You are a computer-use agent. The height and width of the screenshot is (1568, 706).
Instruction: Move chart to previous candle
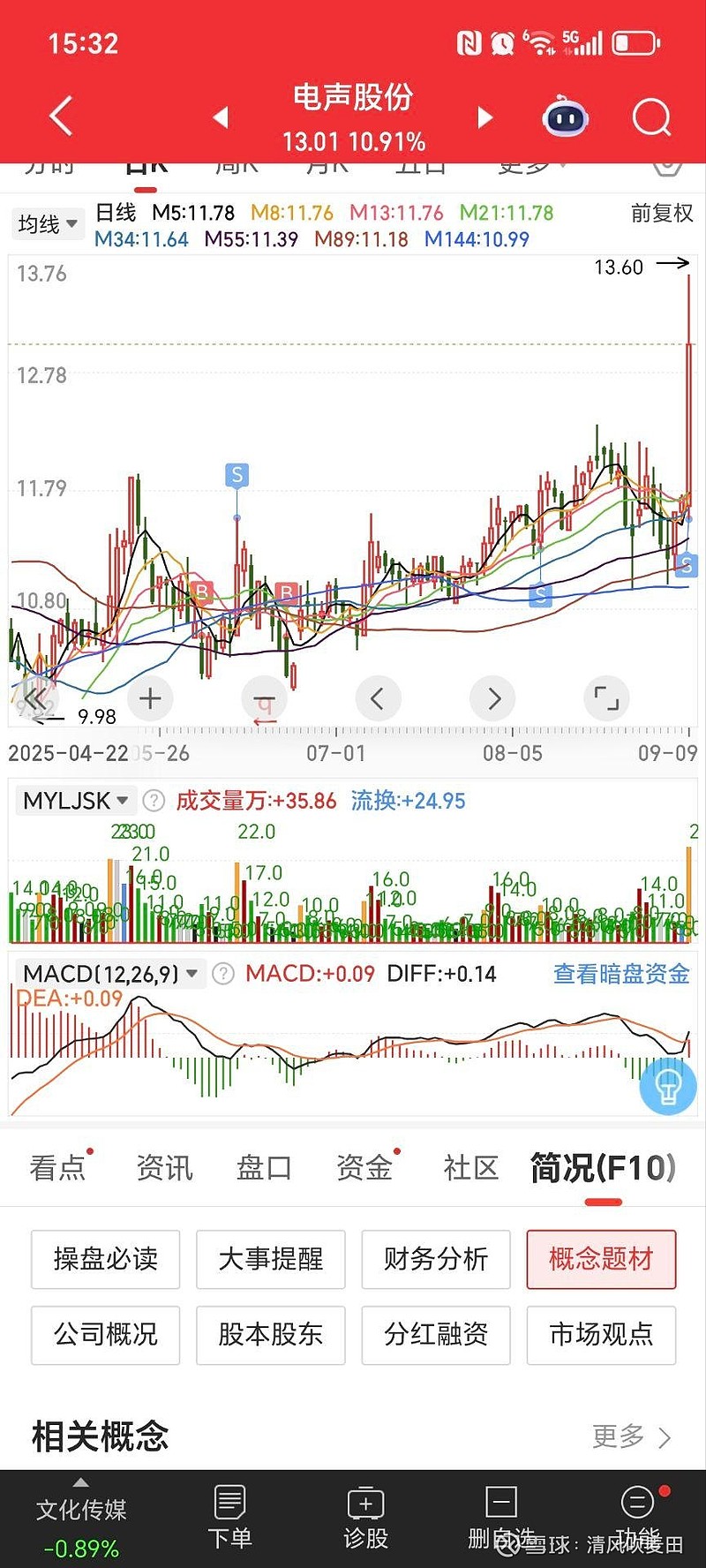click(378, 698)
